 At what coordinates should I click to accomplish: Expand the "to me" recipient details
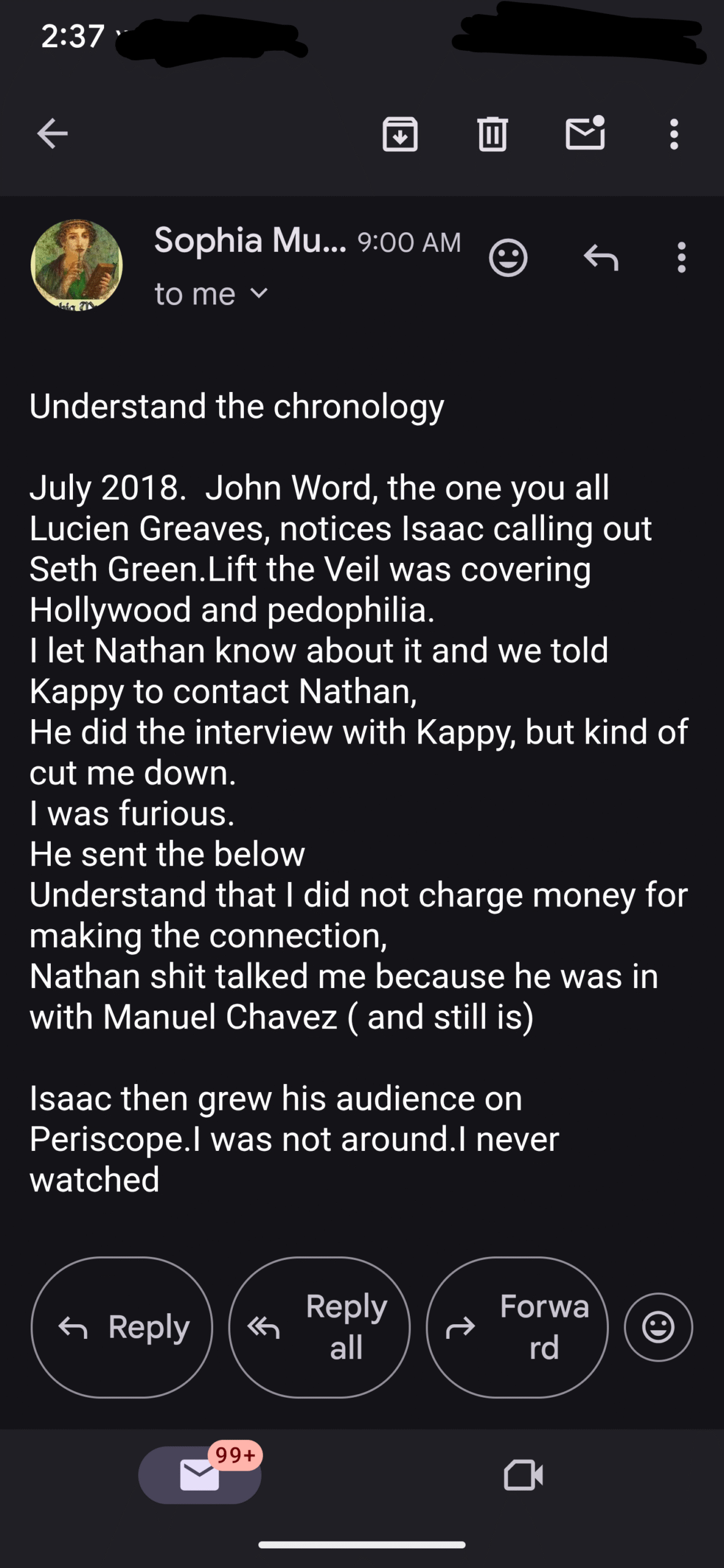pos(211,294)
